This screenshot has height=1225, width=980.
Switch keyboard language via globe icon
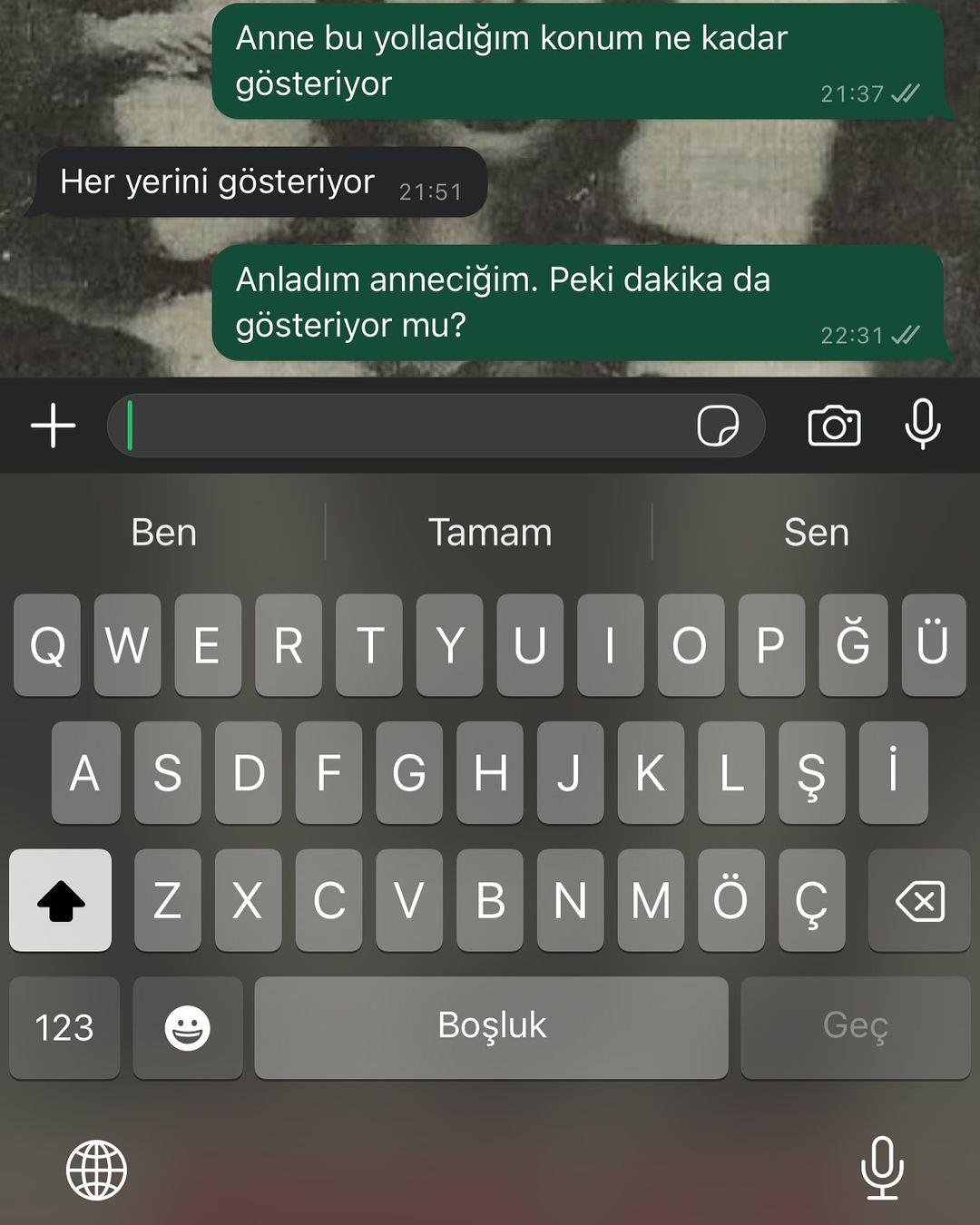[96, 1170]
